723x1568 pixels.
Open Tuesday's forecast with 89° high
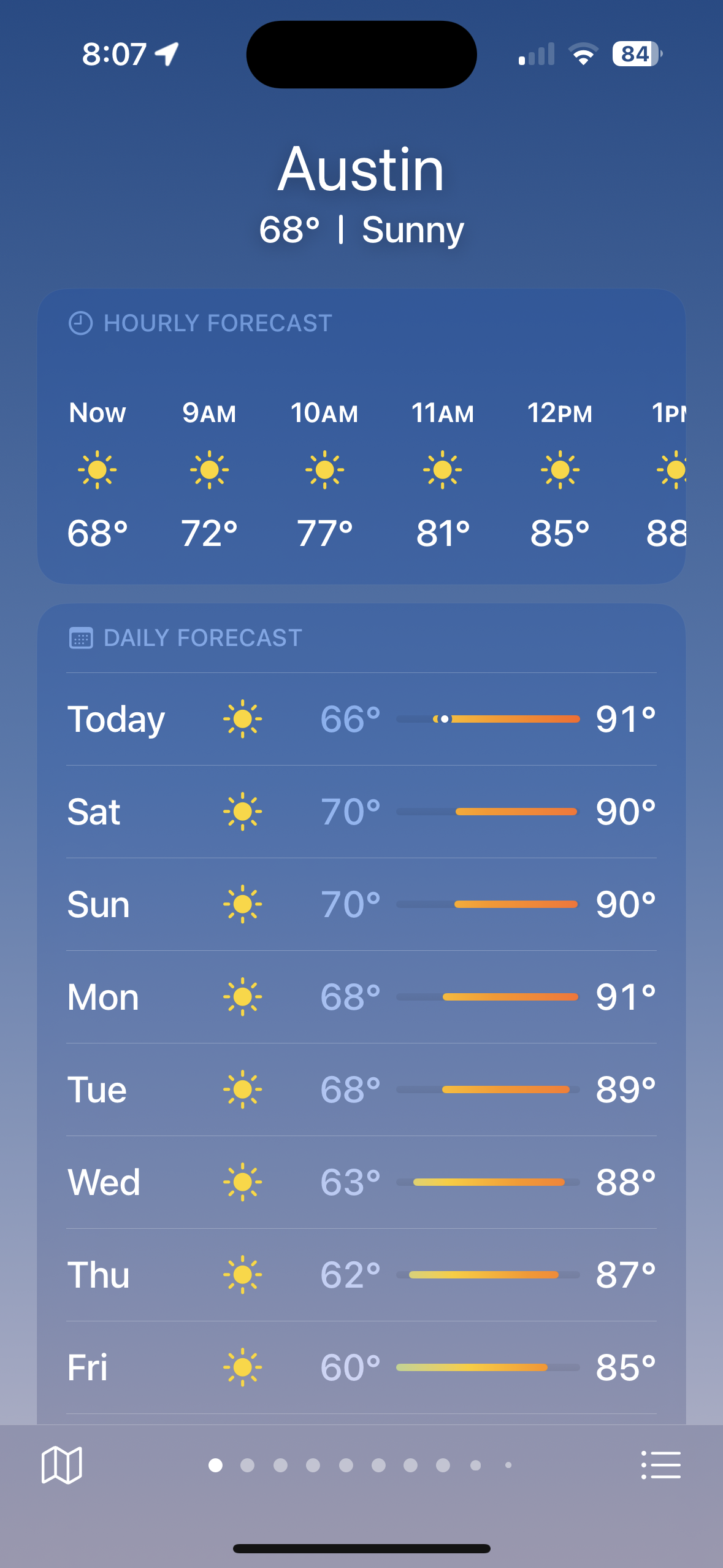tap(361, 1090)
